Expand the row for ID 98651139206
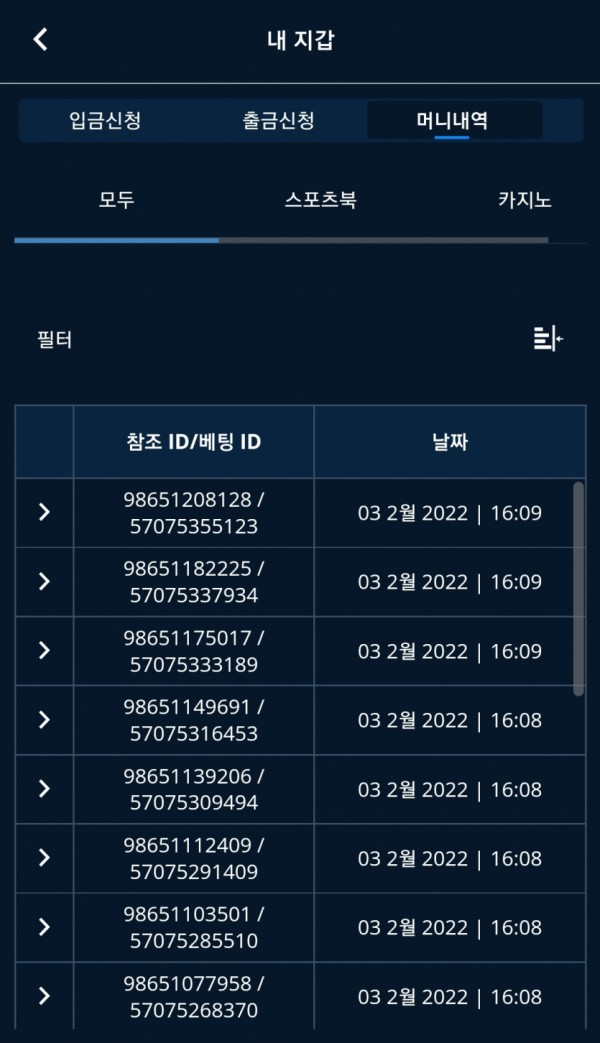The height and width of the screenshot is (1043, 600). [x=44, y=788]
